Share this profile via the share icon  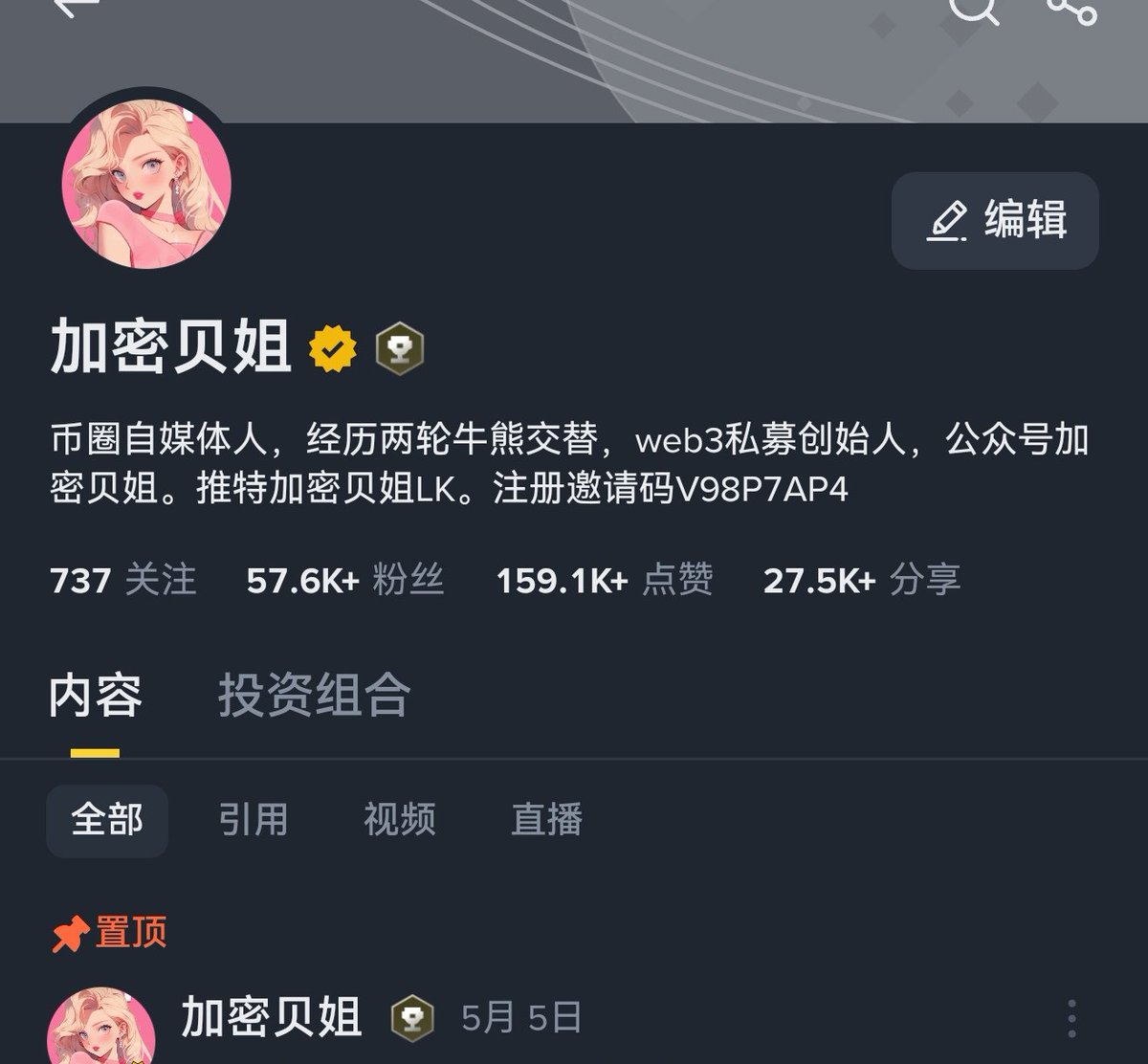[x=1071, y=10]
